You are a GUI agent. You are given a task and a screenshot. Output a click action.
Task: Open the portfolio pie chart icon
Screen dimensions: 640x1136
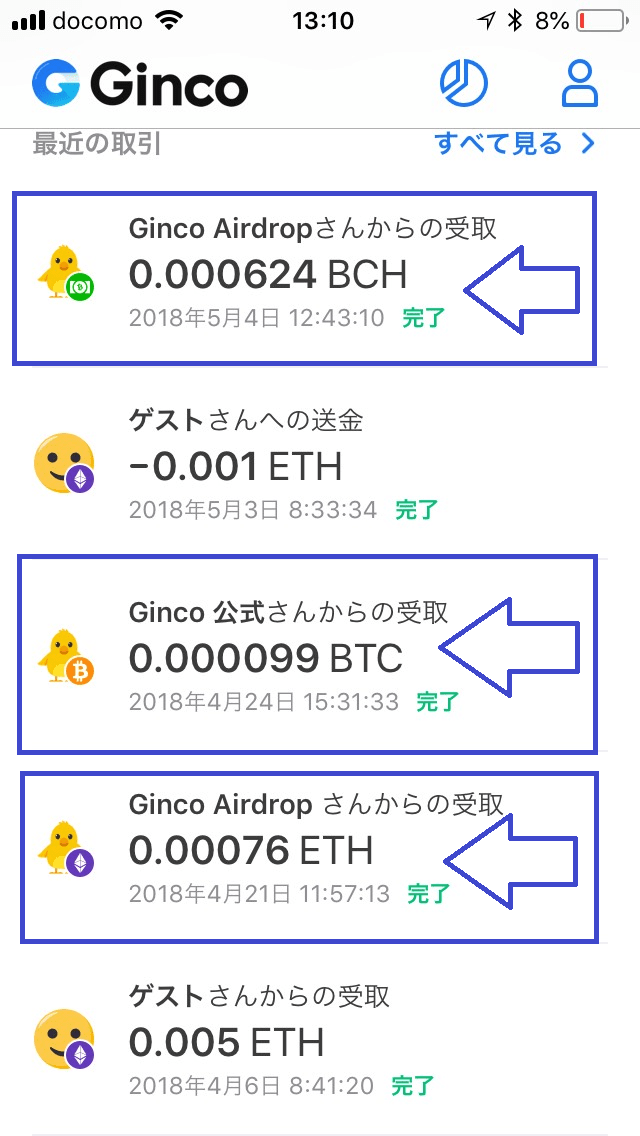(464, 83)
